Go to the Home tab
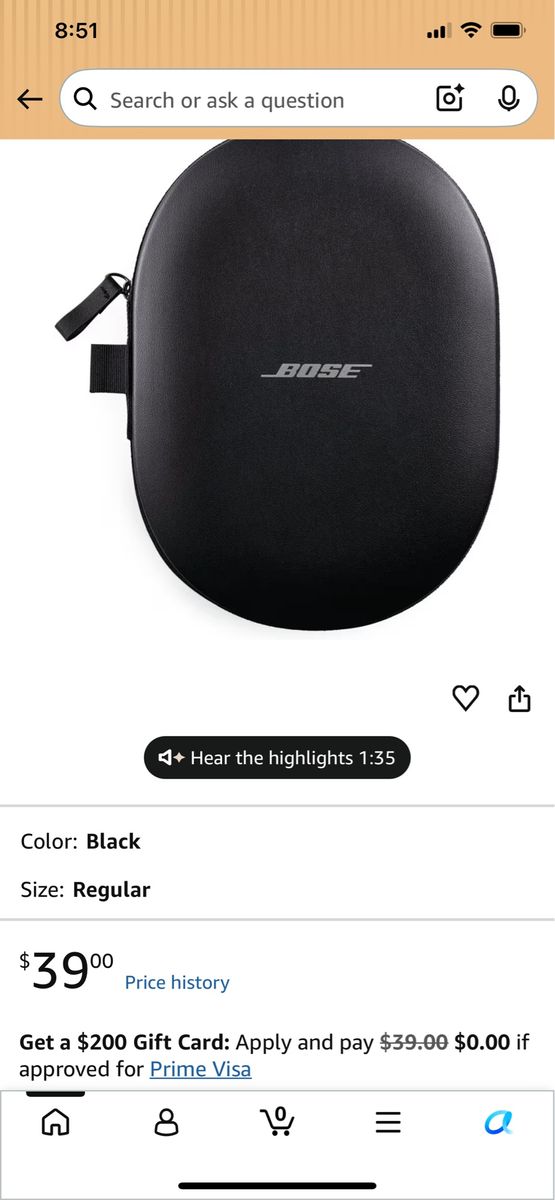 [x=55, y=1122]
